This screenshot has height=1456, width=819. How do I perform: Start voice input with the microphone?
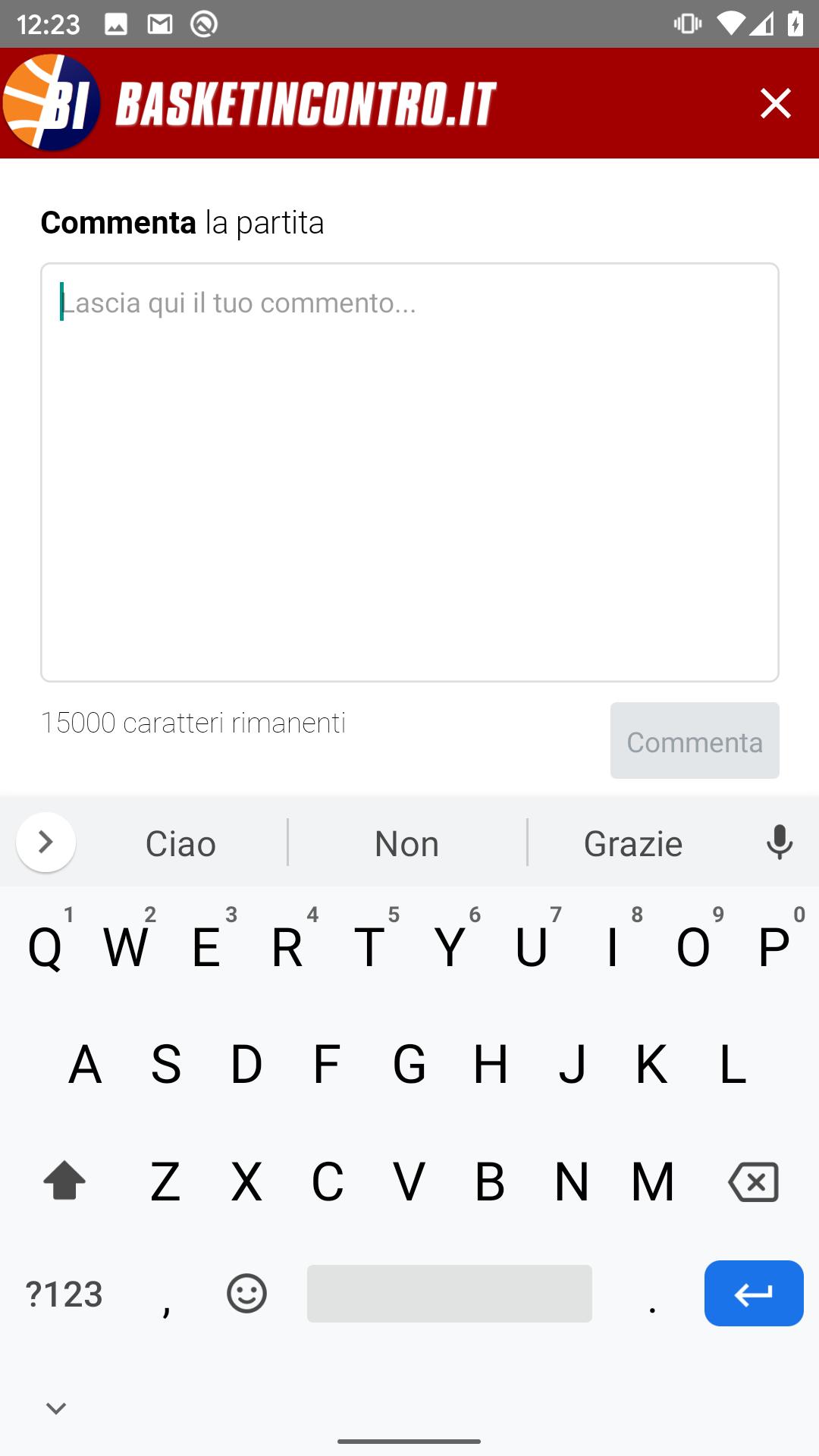point(779,843)
